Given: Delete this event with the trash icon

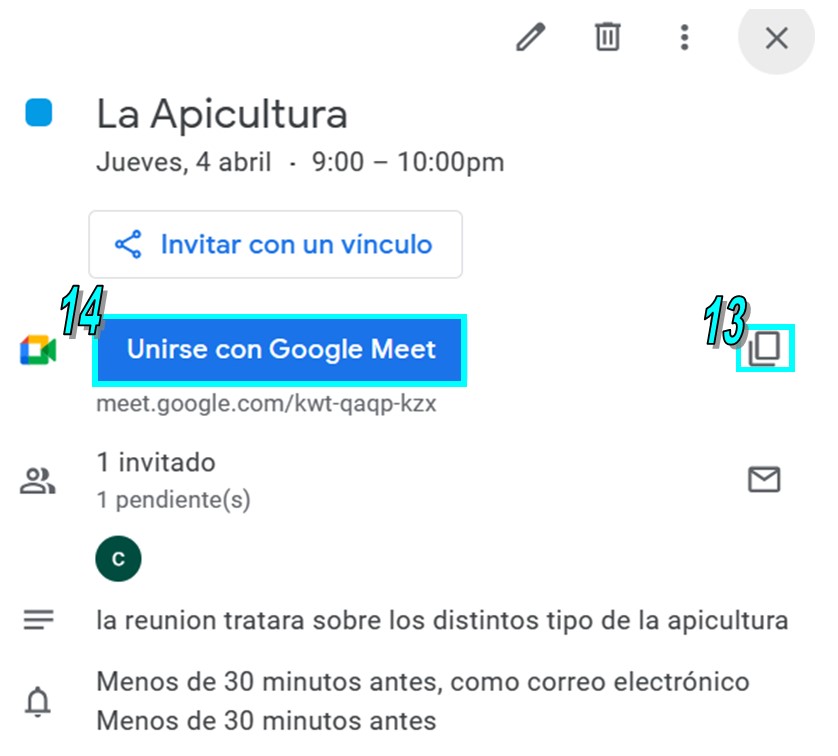Looking at the screenshot, I should tap(607, 38).
